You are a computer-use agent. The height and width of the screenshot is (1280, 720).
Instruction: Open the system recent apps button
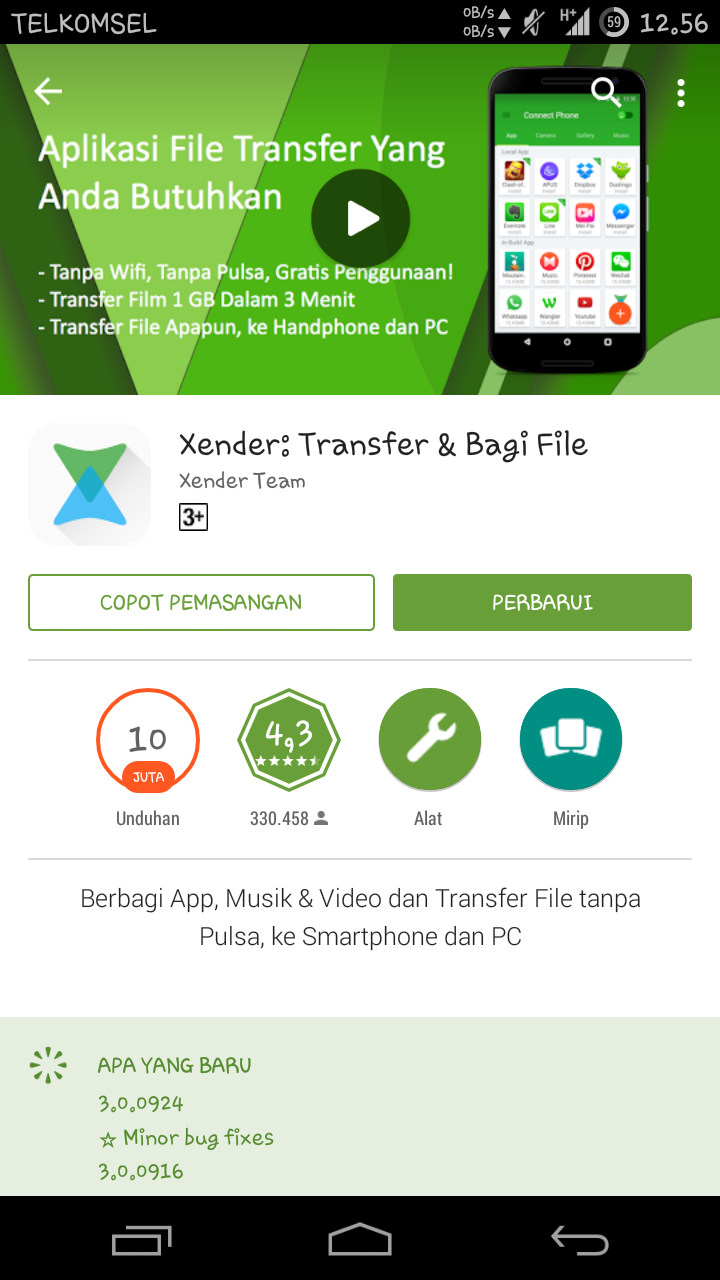[x=142, y=1240]
